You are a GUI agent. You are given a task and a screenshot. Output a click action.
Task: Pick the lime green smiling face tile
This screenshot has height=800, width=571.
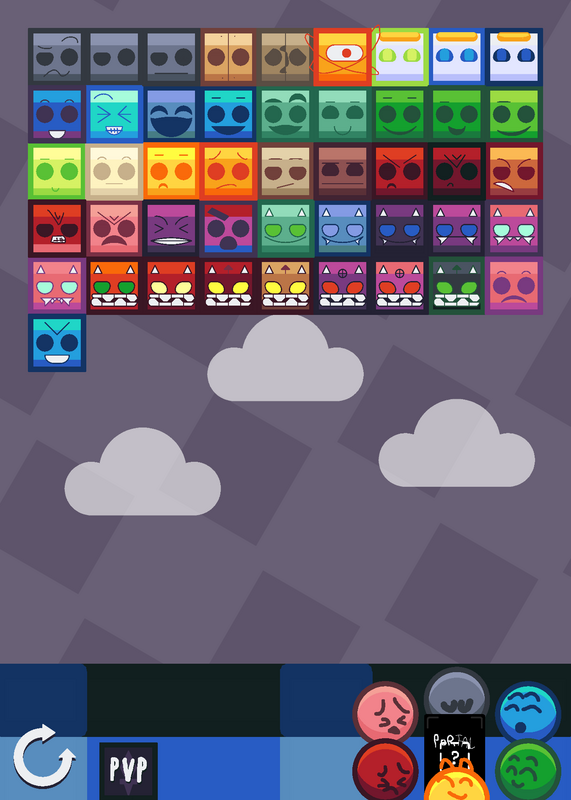tap(57, 171)
